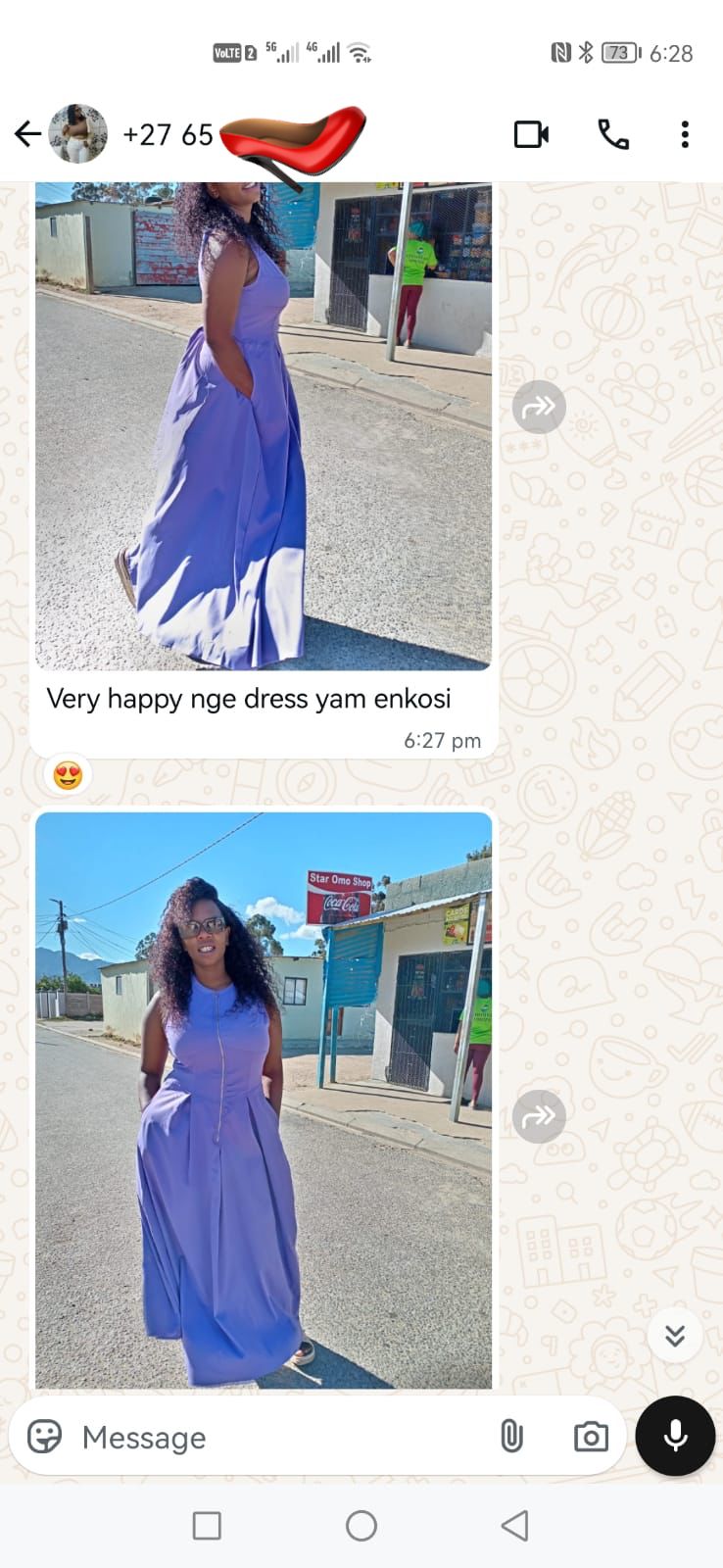Focus the Message text field

pyautogui.click(x=274, y=1437)
